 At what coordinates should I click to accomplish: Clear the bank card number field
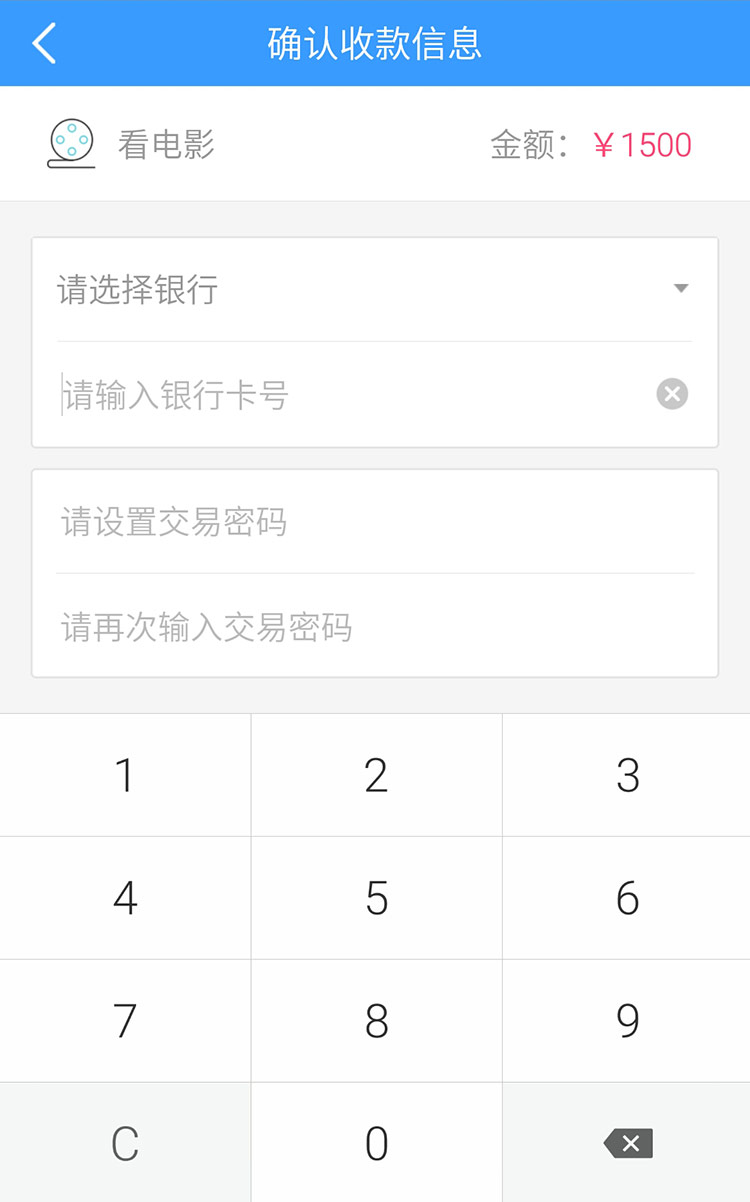pos(672,394)
